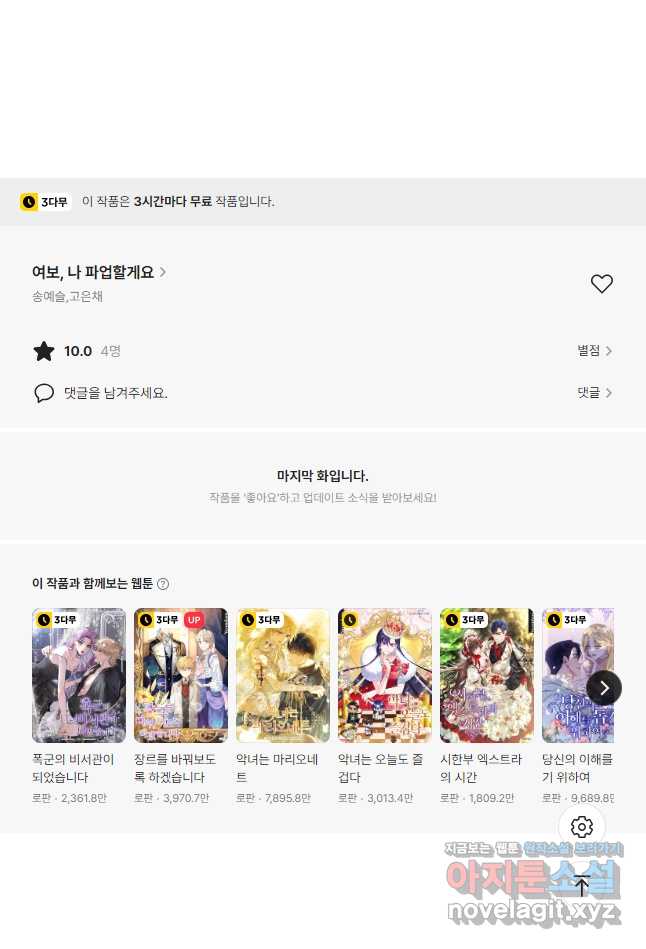The width and height of the screenshot is (646, 949).
Task: Open the 댓글 comments section
Action: (594, 393)
